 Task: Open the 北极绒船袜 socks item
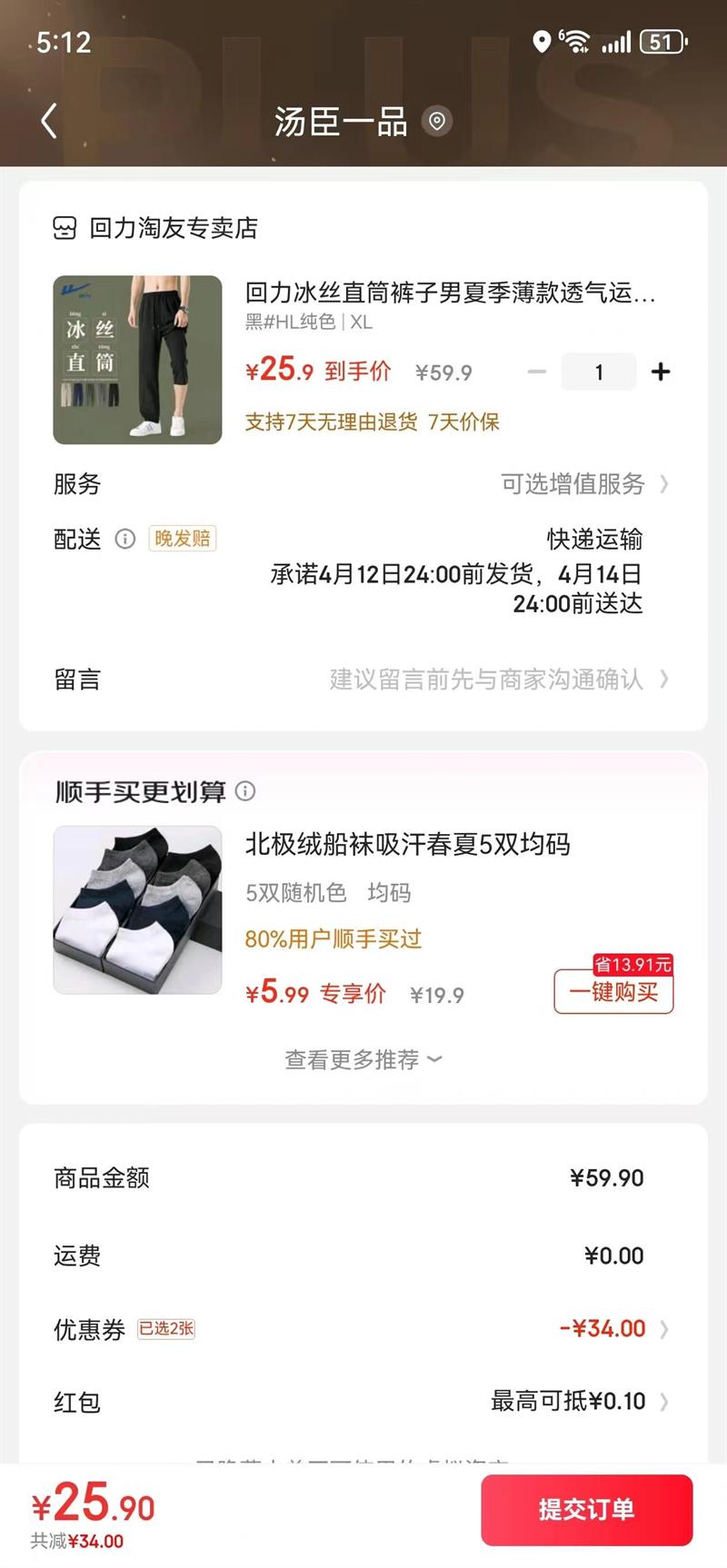[408, 845]
